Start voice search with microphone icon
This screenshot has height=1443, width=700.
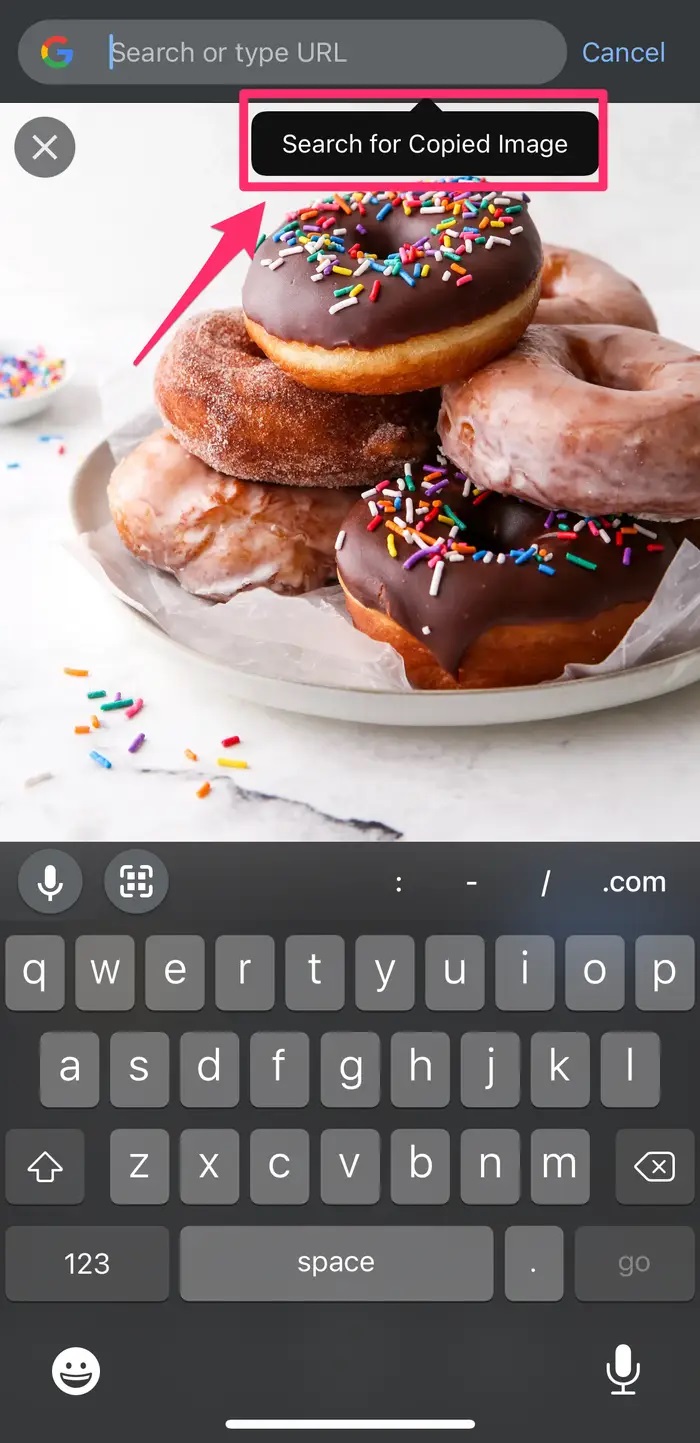point(50,881)
